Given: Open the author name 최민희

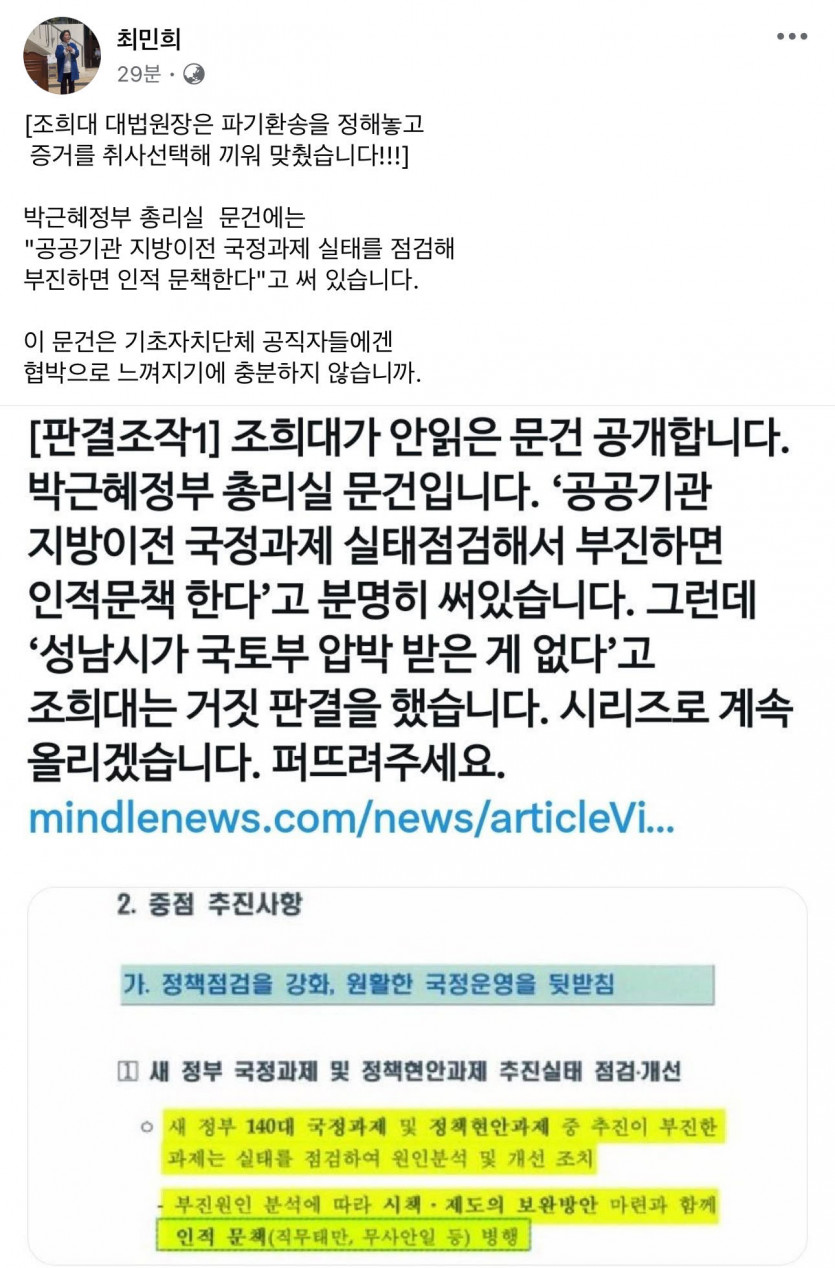Looking at the screenshot, I should (x=148, y=39).
